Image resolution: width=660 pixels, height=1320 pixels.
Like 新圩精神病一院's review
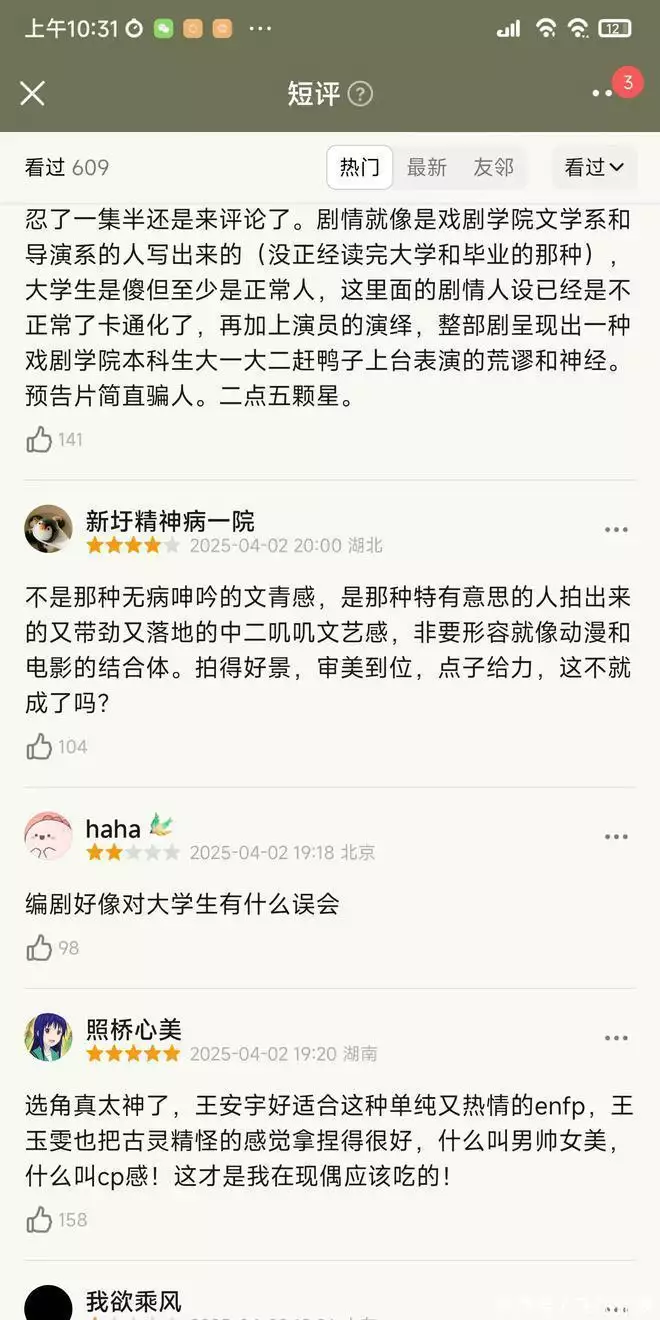coord(40,746)
